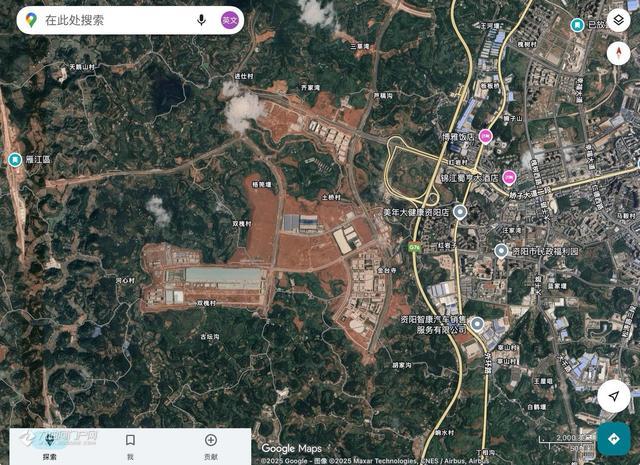640x465 pixels.
Task: Open the search box at the top
Action: pyautogui.click(x=110, y=20)
